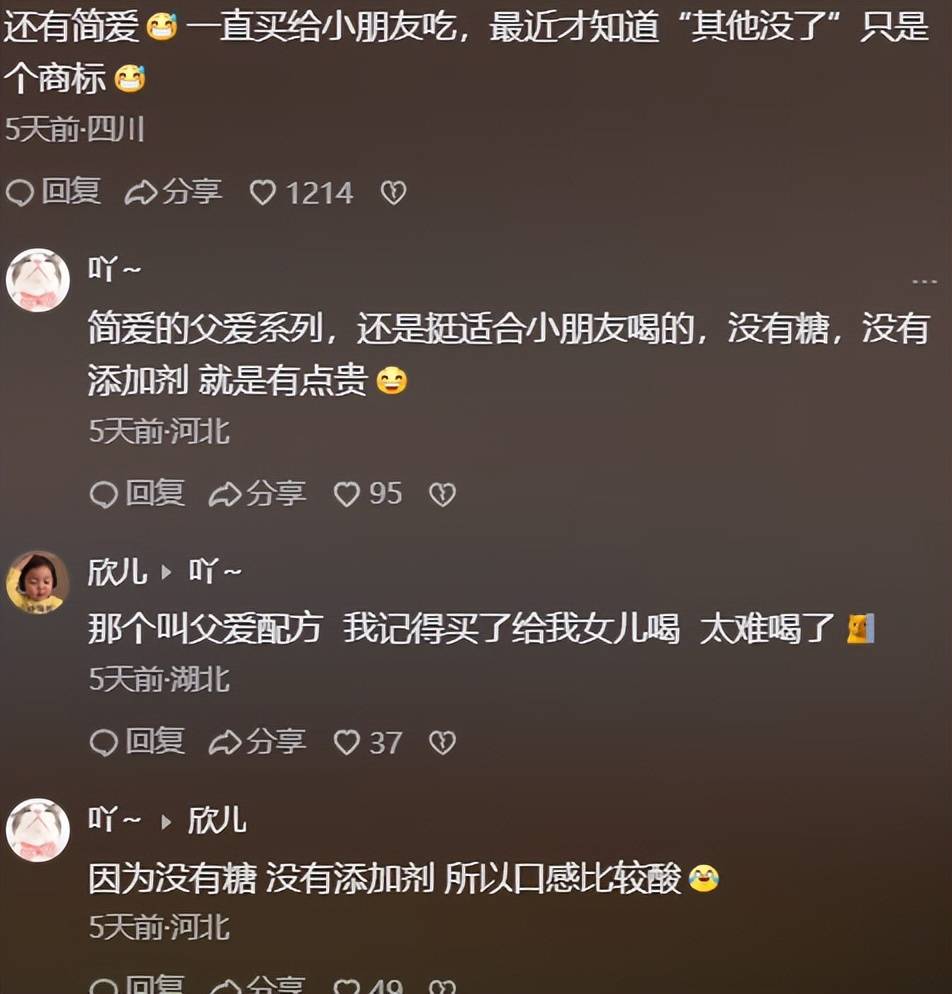
Task: Reply to the 四川 comment about 简爱
Action: (x=54, y=192)
